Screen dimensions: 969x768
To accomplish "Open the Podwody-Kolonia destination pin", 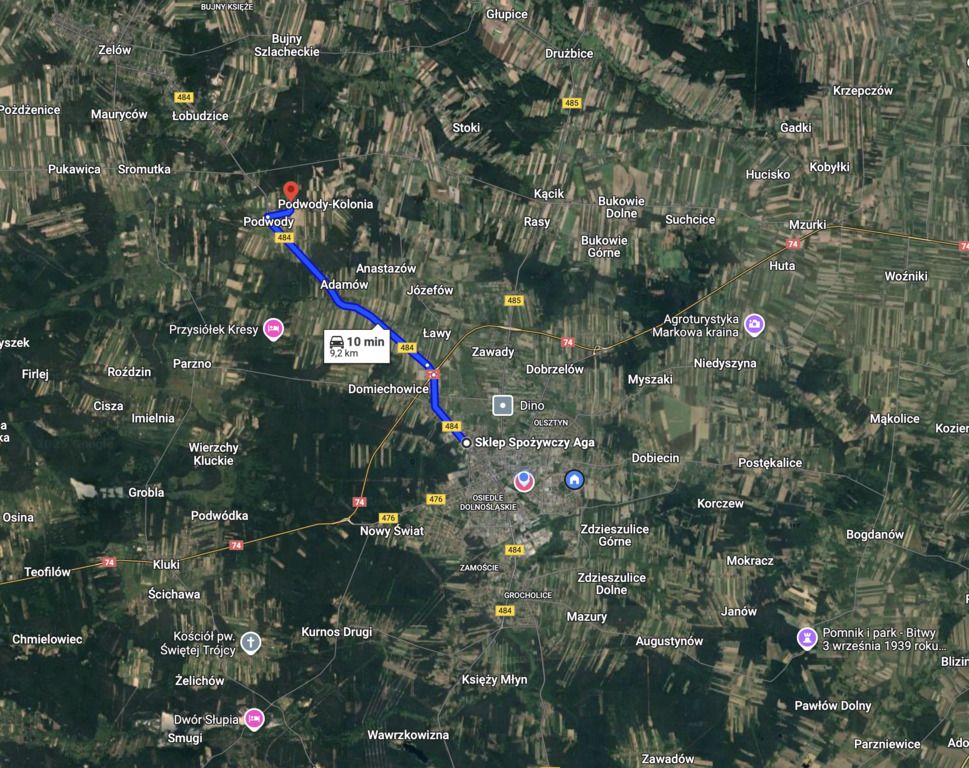I will [291, 189].
